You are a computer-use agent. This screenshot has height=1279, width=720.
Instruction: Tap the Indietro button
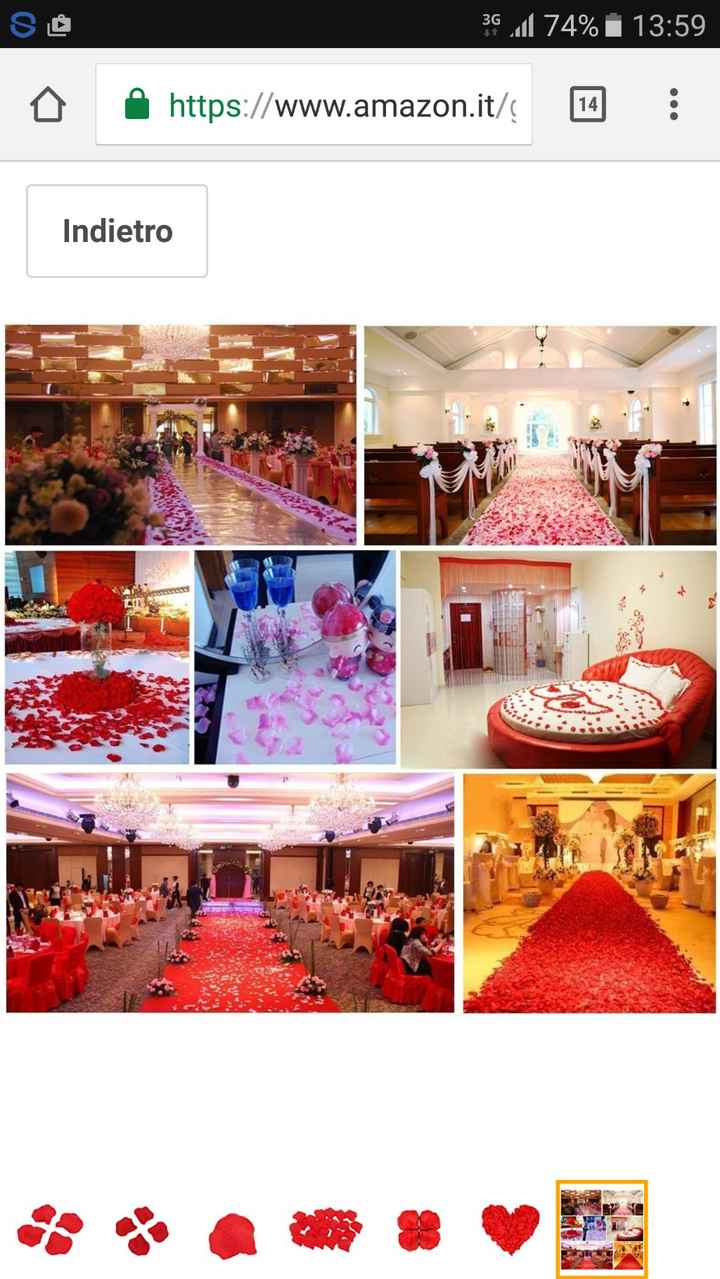pyautogui.click(x=117, y=231)
